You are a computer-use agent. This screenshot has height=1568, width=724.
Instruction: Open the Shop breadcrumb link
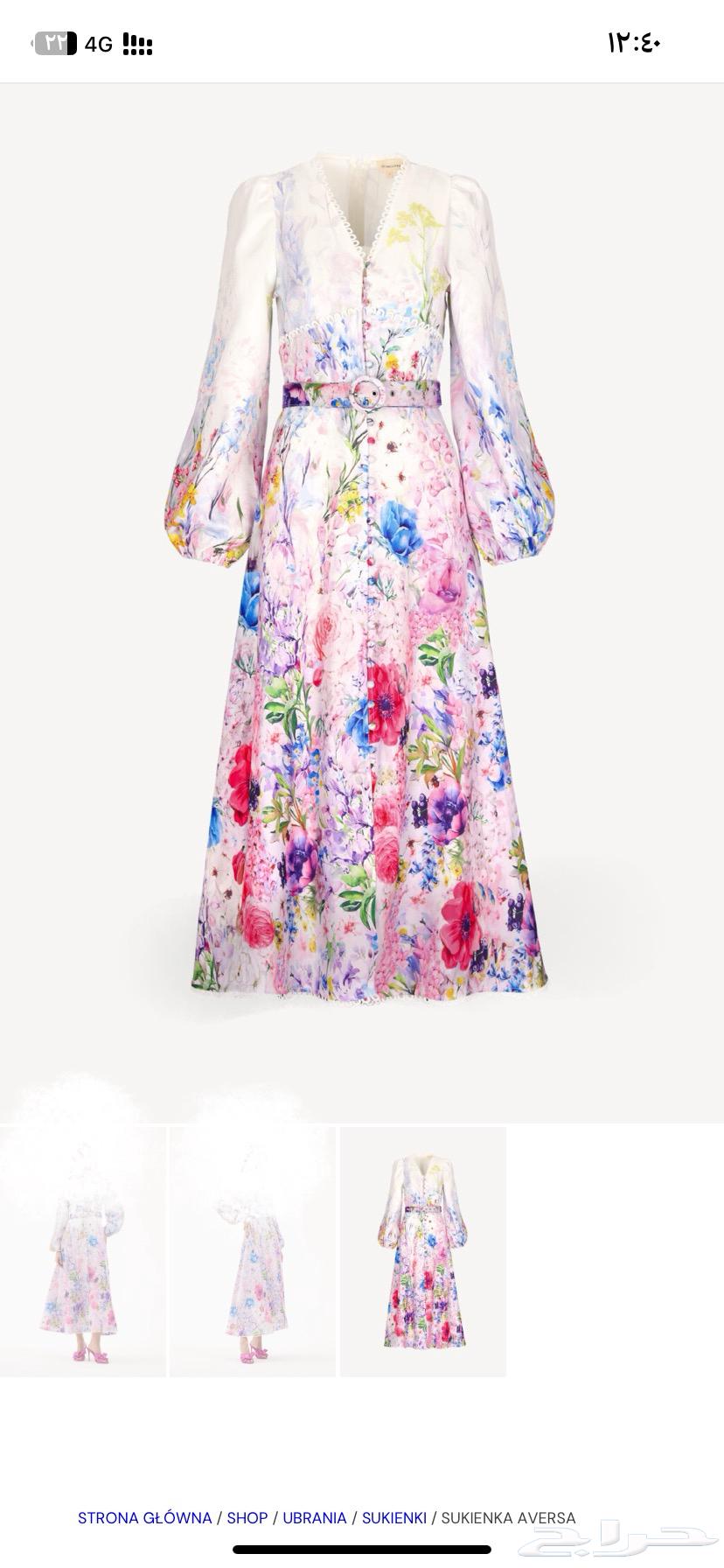click(x=247, y=1518)
